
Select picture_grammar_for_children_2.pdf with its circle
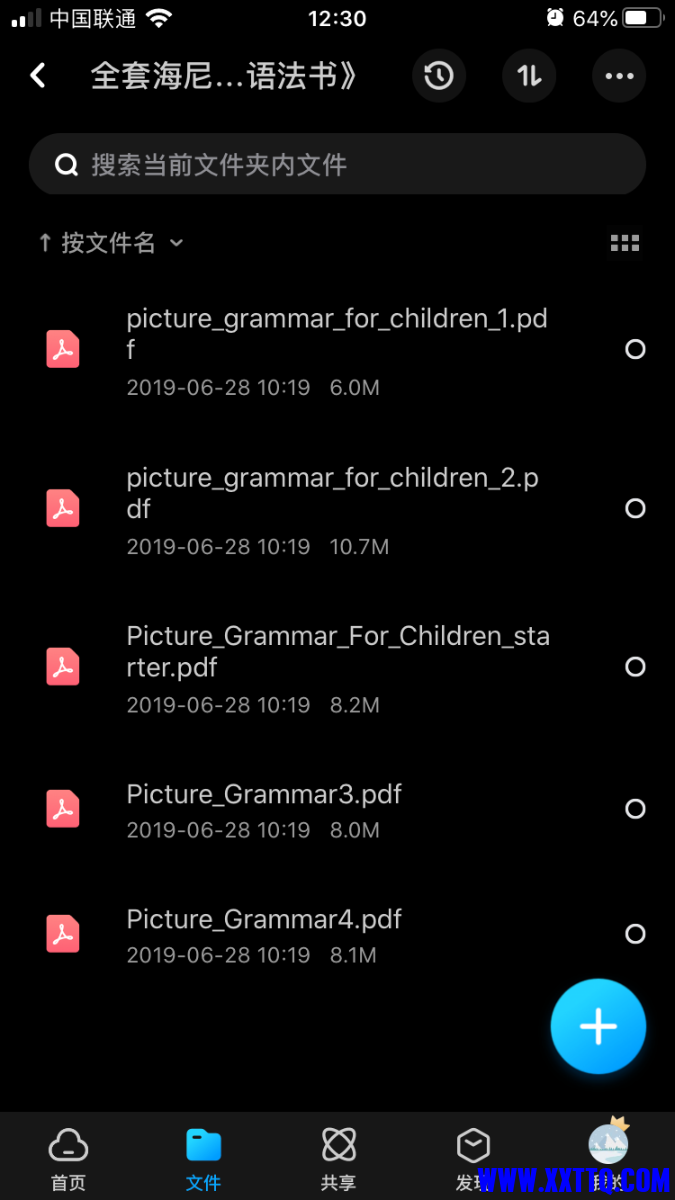tap(635, 508)
